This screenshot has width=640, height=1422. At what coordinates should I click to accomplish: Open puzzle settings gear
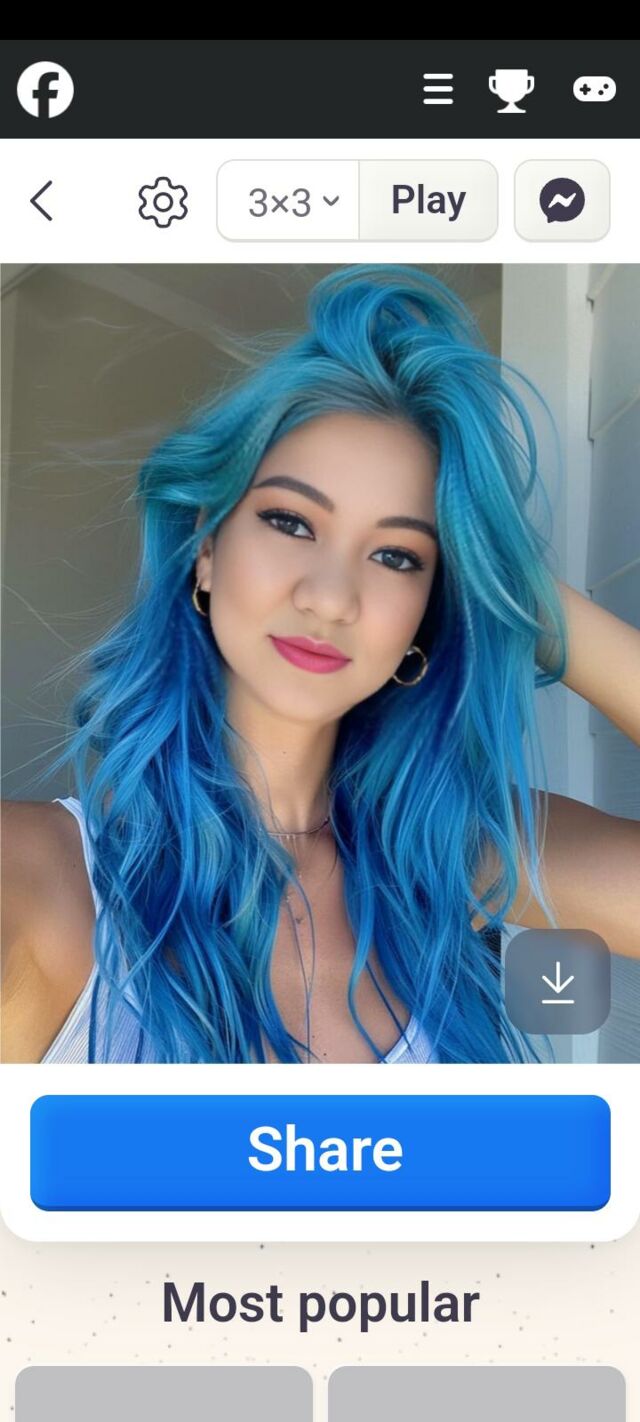[x=163, y=202]
